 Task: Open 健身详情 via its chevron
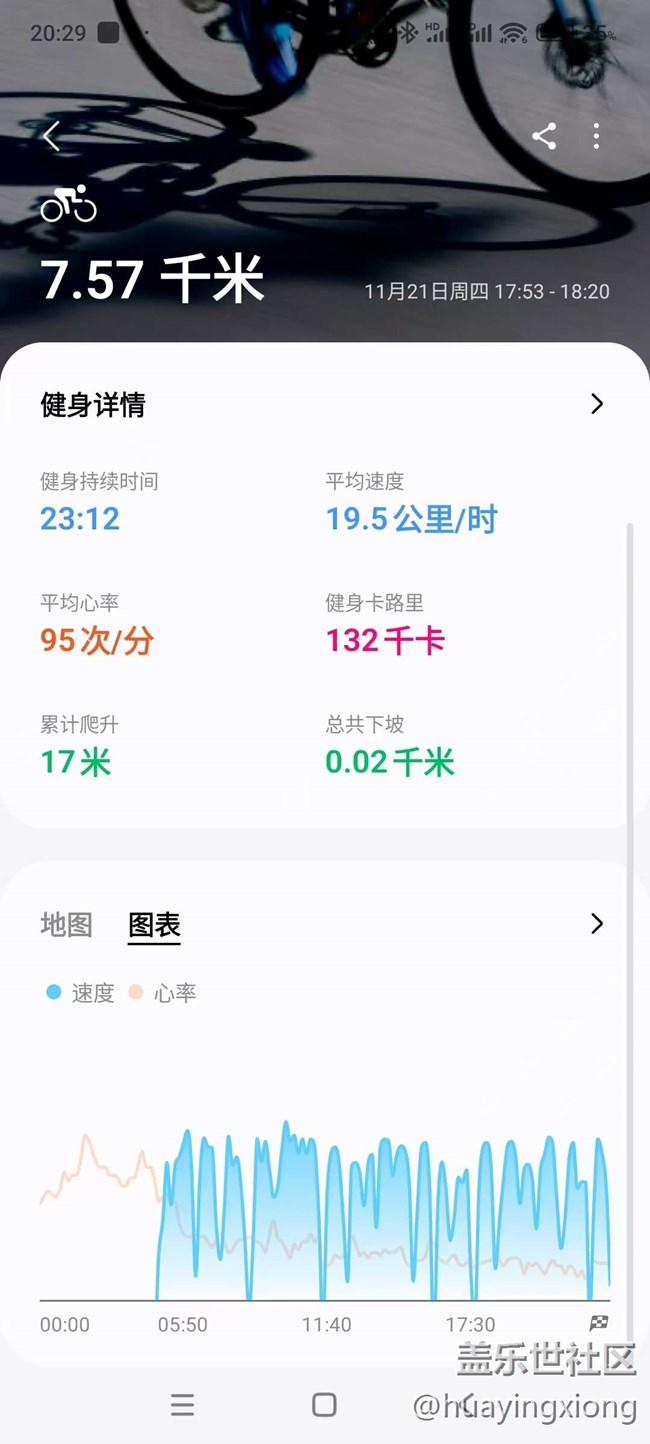coord(597,404)
